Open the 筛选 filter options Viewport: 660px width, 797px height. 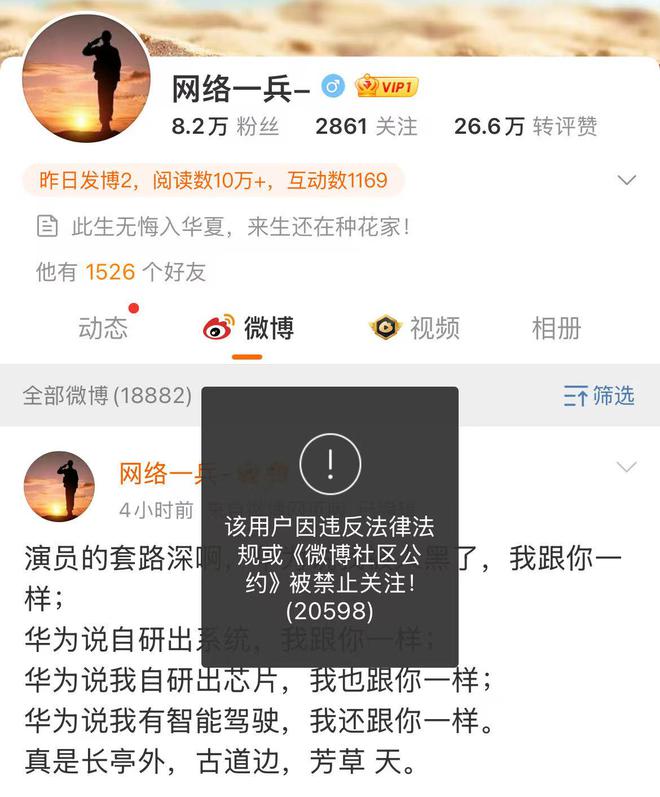point(599,396)
